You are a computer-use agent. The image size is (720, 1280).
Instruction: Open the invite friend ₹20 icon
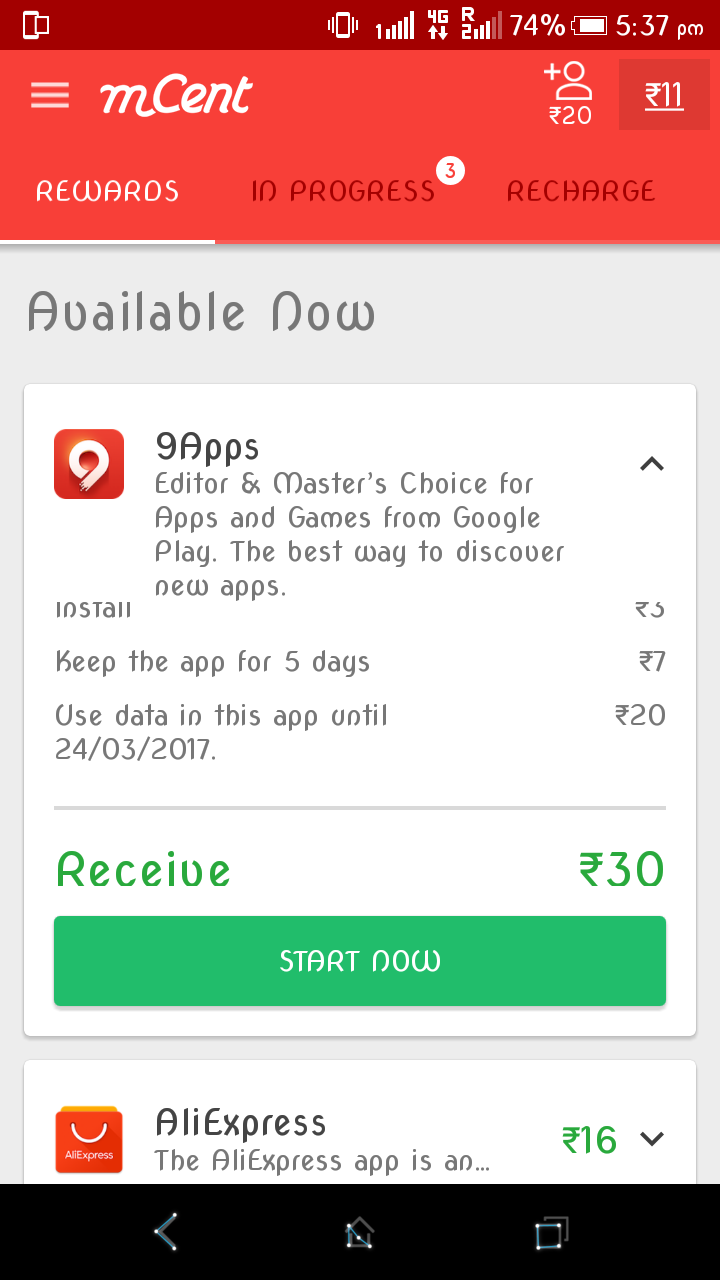(570, 94)
